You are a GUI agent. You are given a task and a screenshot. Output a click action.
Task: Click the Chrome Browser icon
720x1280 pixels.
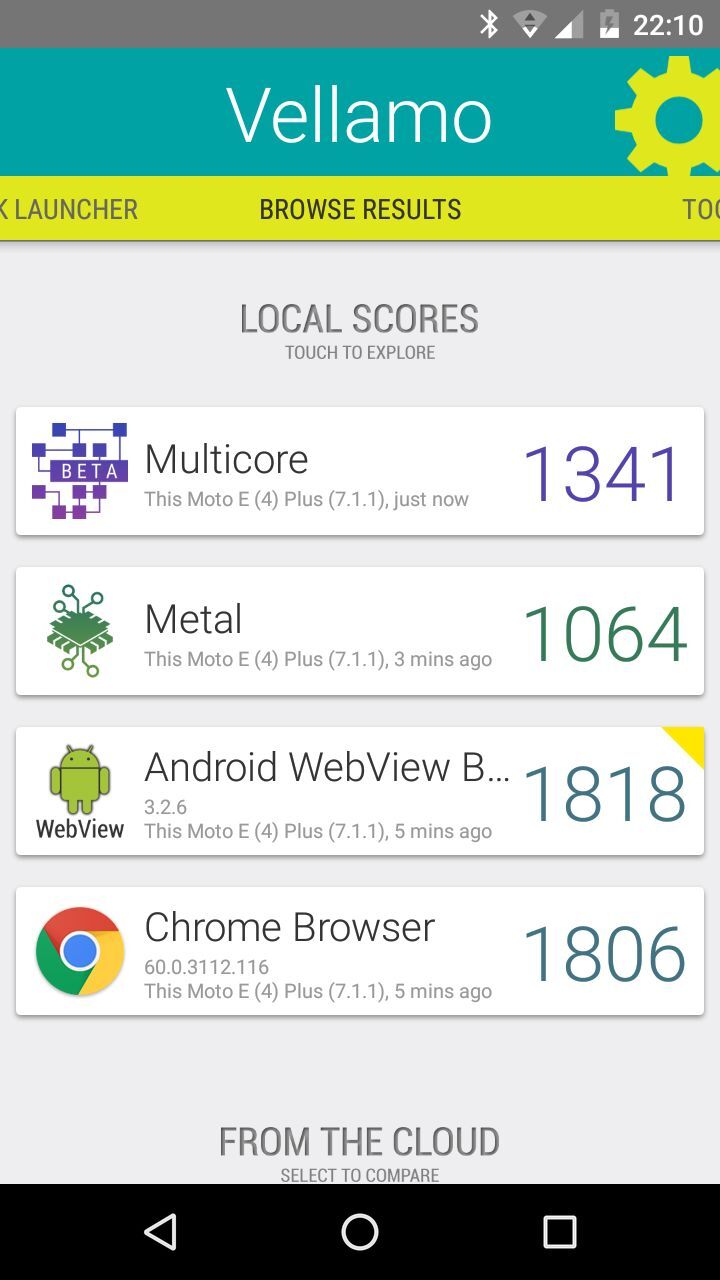coord(79,949)
